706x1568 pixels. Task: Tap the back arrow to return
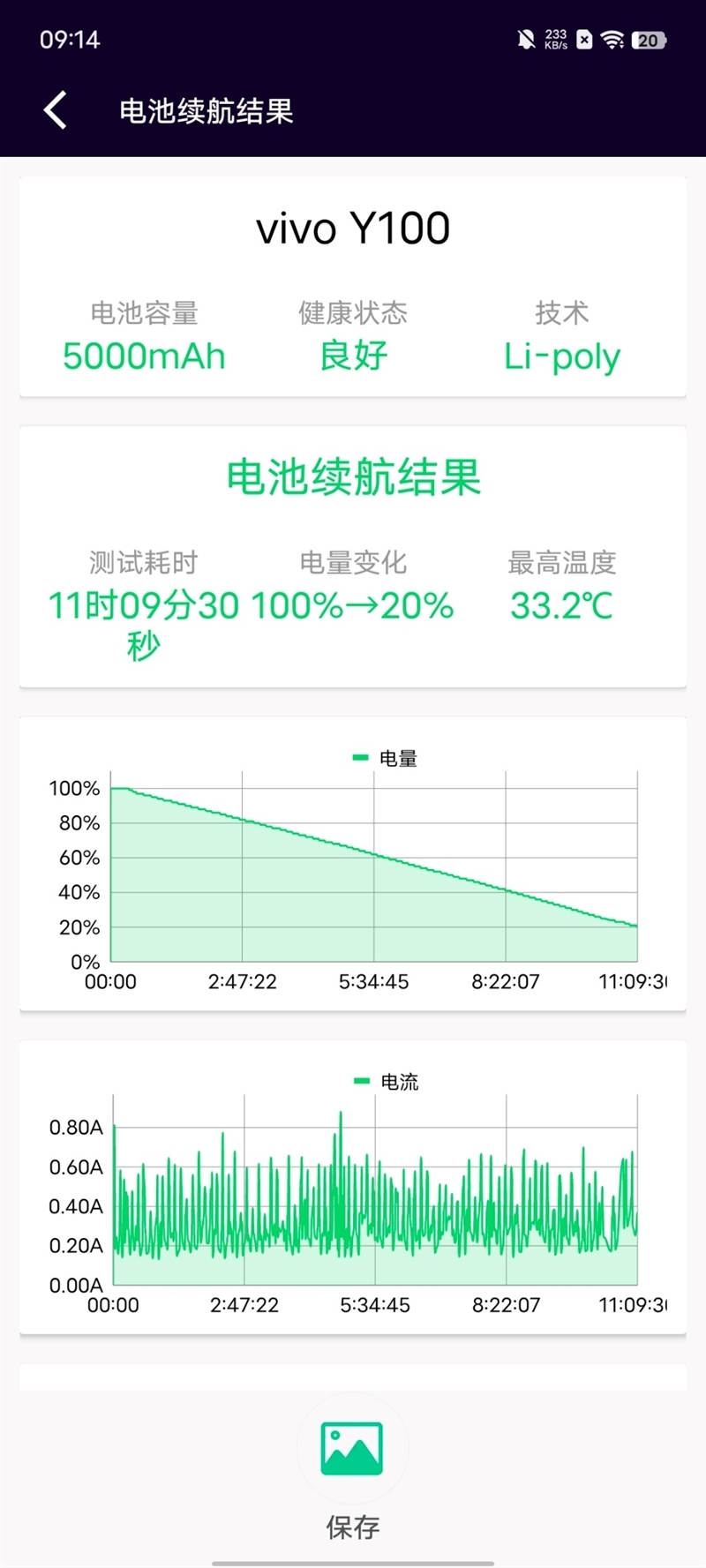coord(54,109)
